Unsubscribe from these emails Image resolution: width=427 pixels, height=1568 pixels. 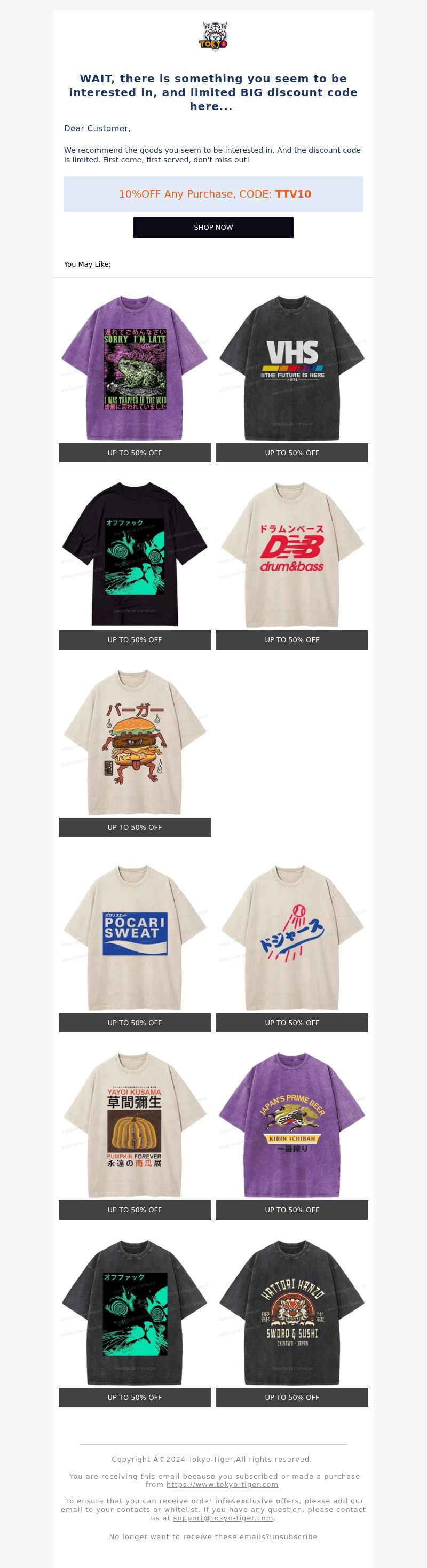point(293,1537)
